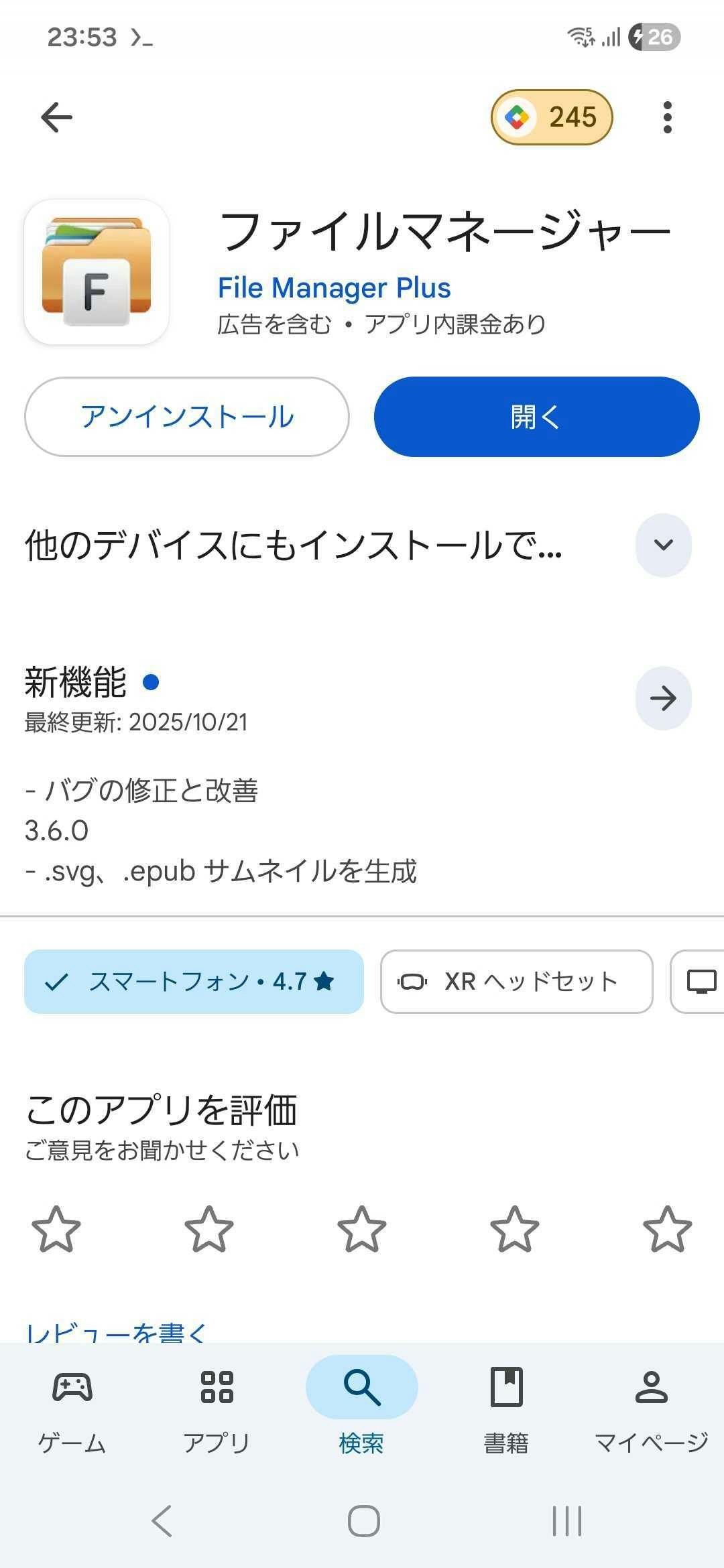Viewport: 724px width, 1568px height.
Task: Go back using the top arrow
Action: coord(56,117)
